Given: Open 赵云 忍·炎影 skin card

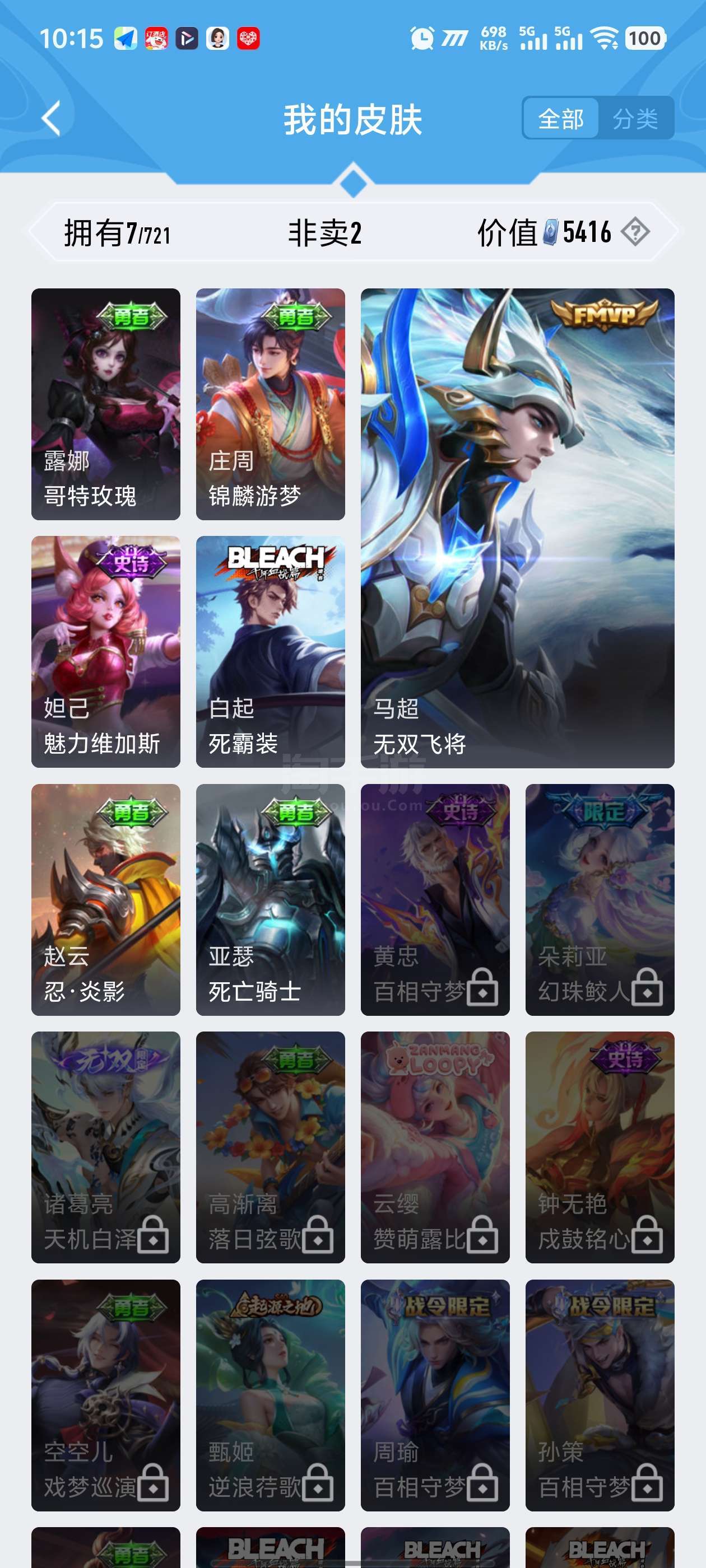Looking at the screenshot, I should 105,899.
